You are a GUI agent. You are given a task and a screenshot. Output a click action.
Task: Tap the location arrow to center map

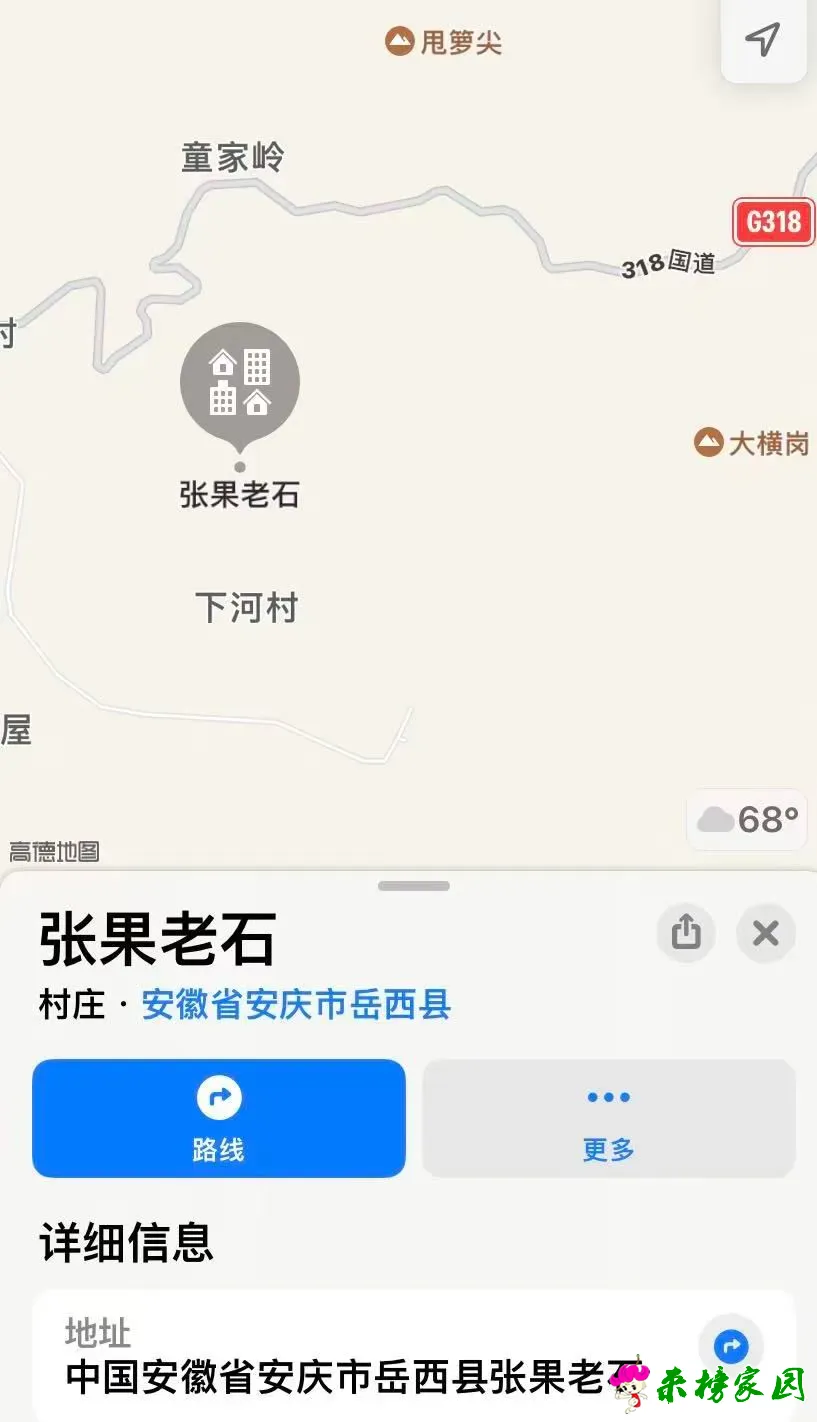(x=763, y=40)
